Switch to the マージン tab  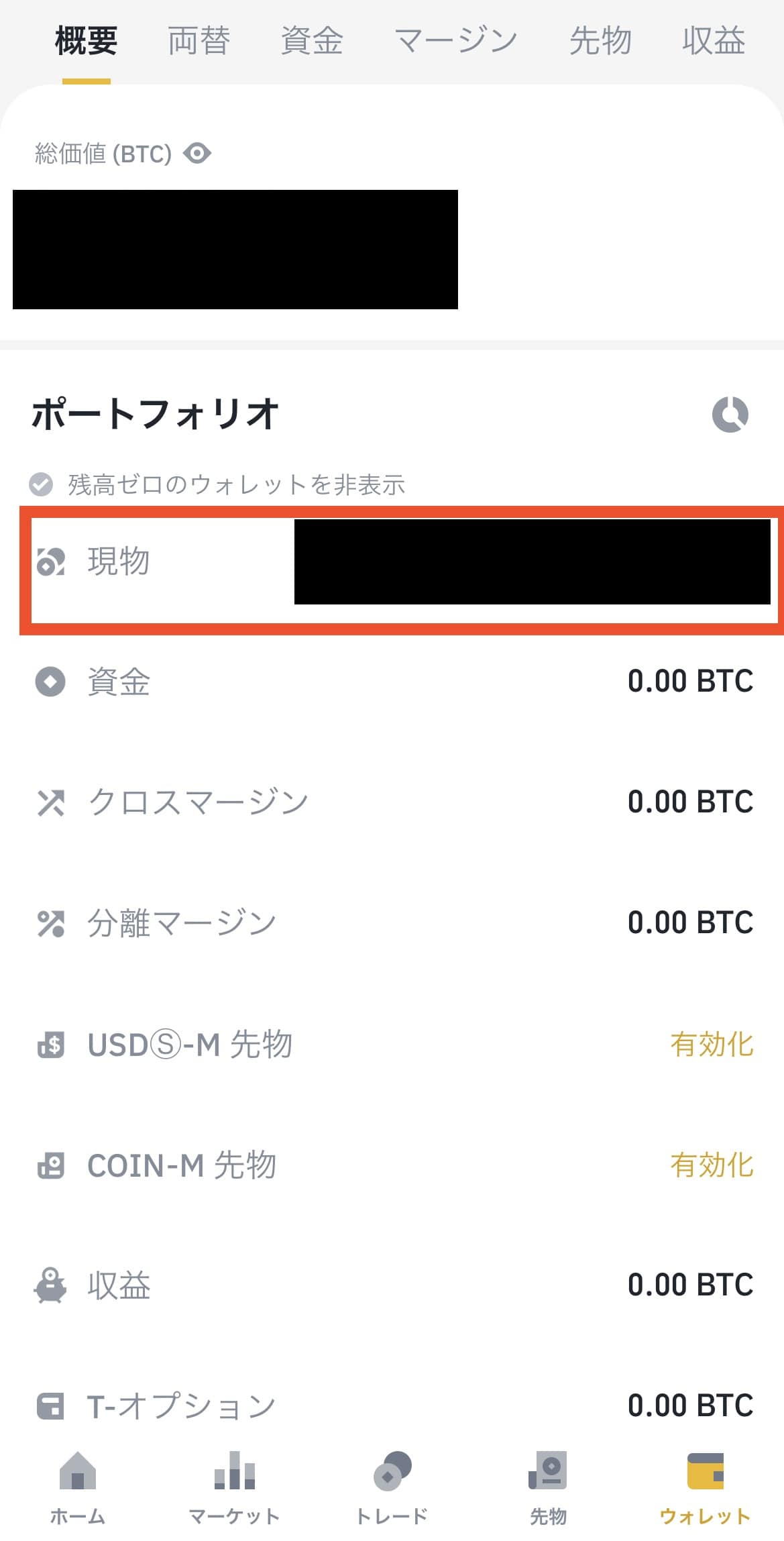[455, 40]
